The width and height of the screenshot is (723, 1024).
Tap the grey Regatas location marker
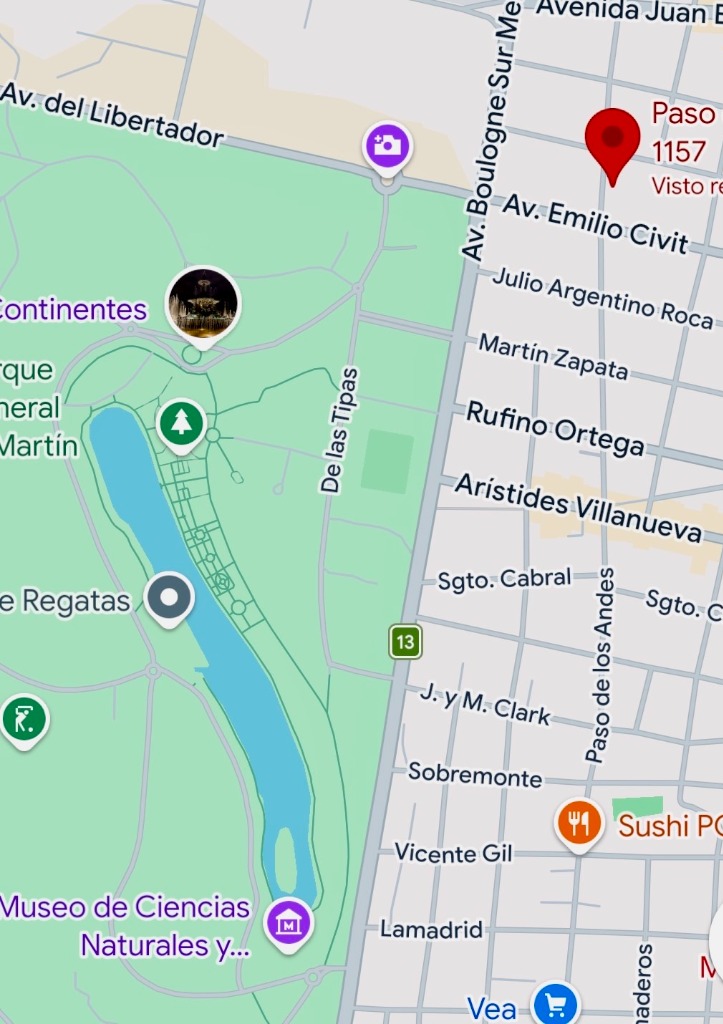point(169,598)
